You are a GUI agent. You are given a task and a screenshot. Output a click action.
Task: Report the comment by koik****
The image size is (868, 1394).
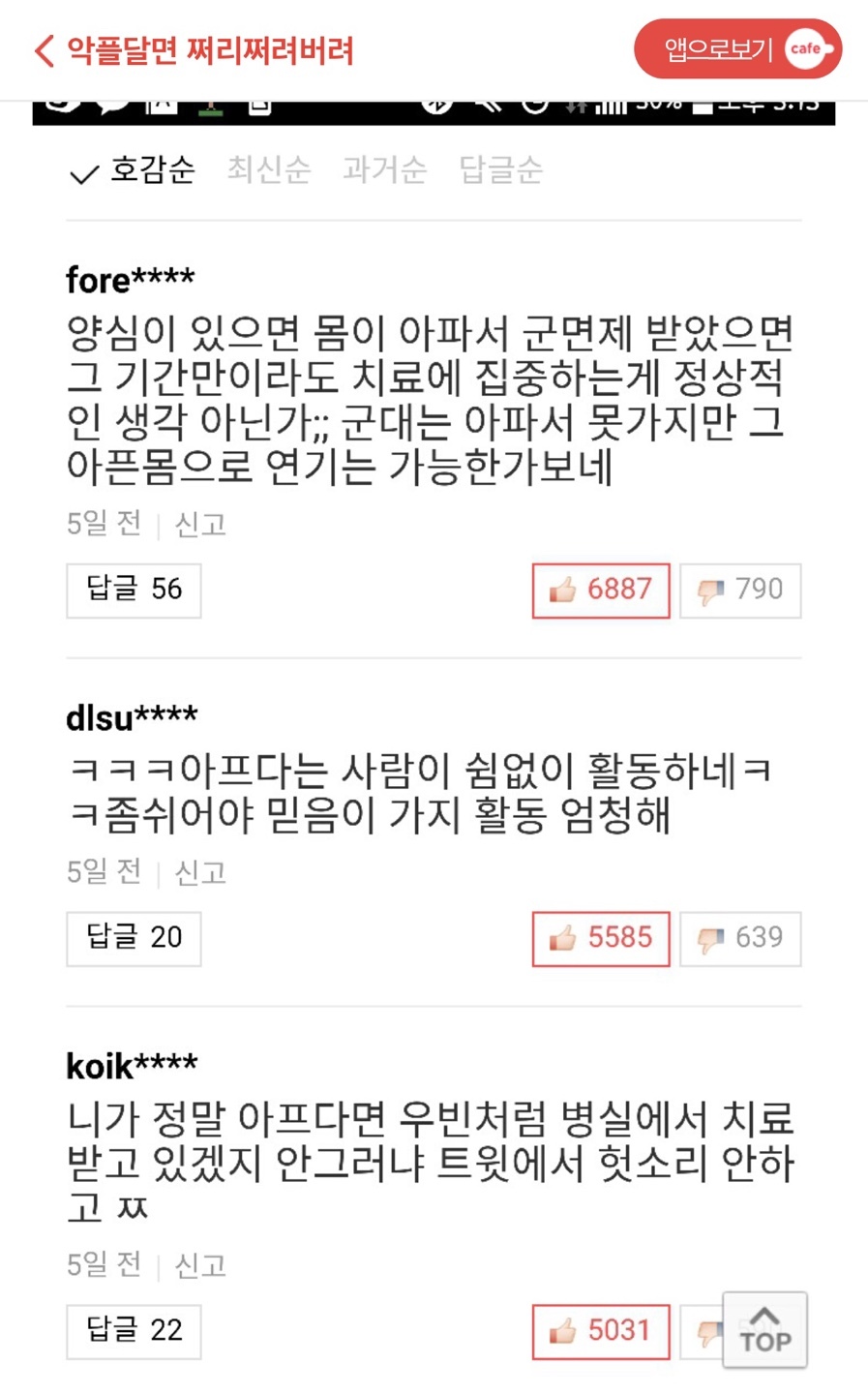[x=200, y=1265]
